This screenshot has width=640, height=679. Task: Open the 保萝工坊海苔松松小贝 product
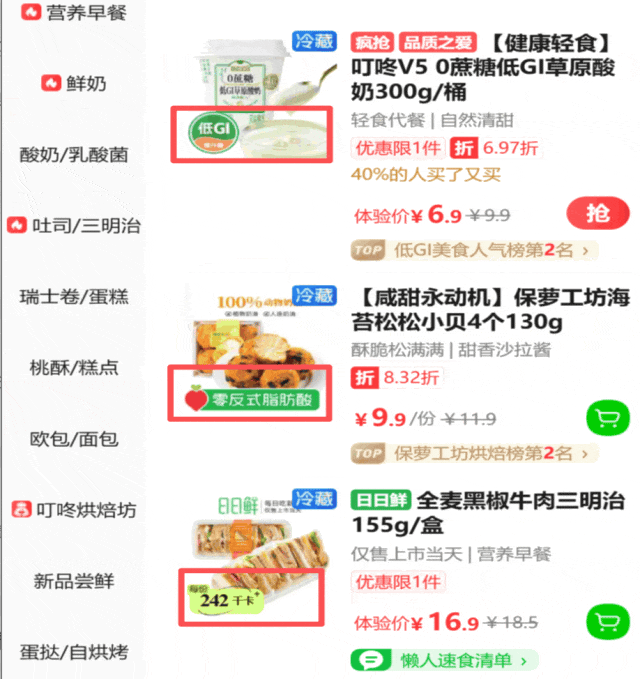coord(490,309)
